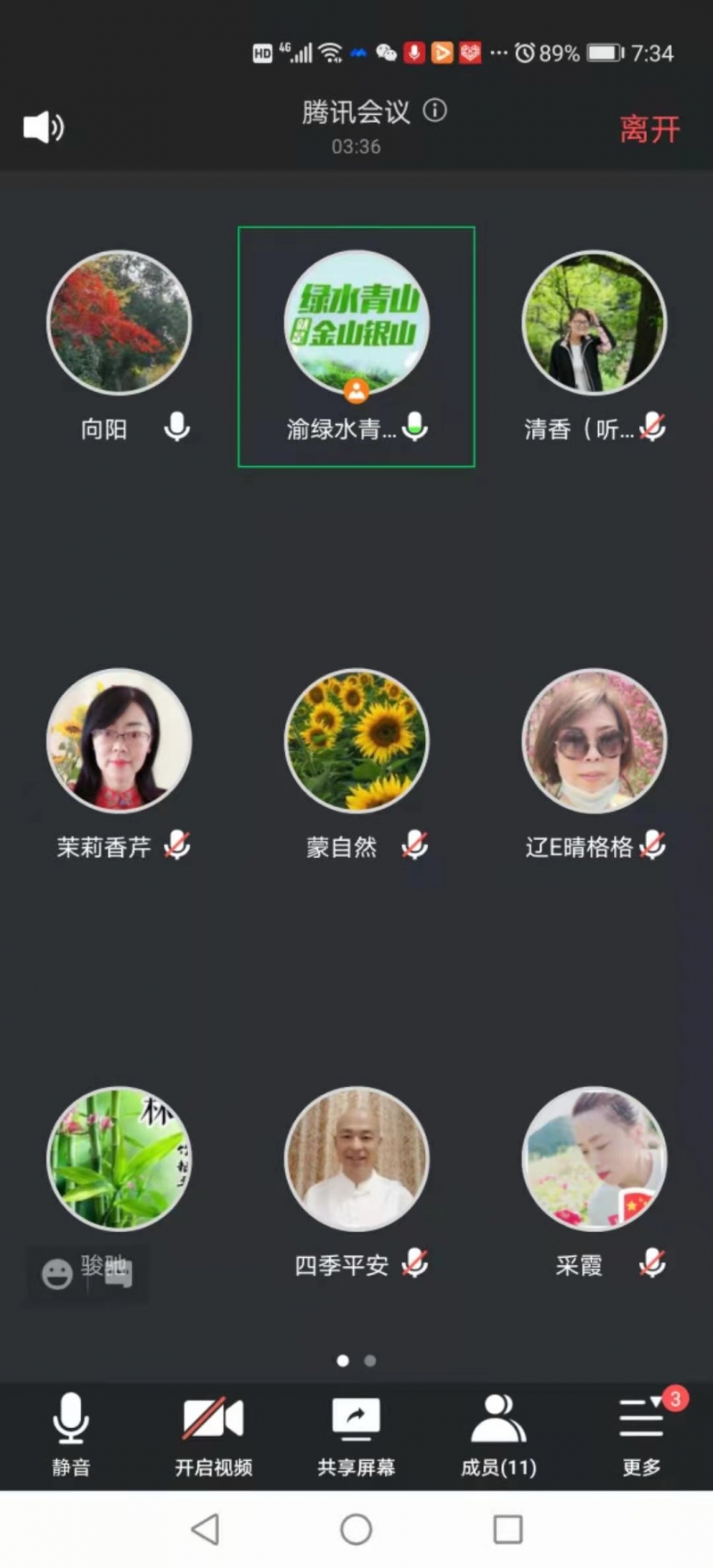713x1568 pixels.
Task: Select participant 采霞's tile
Action: [x=594, y=1158]
